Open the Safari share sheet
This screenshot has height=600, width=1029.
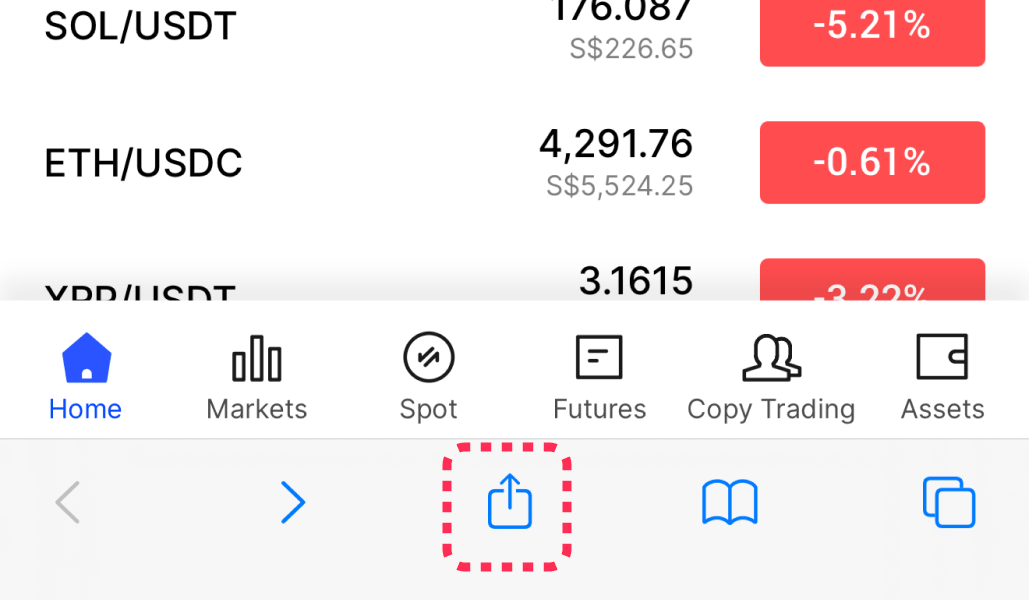tap(510, 502)
